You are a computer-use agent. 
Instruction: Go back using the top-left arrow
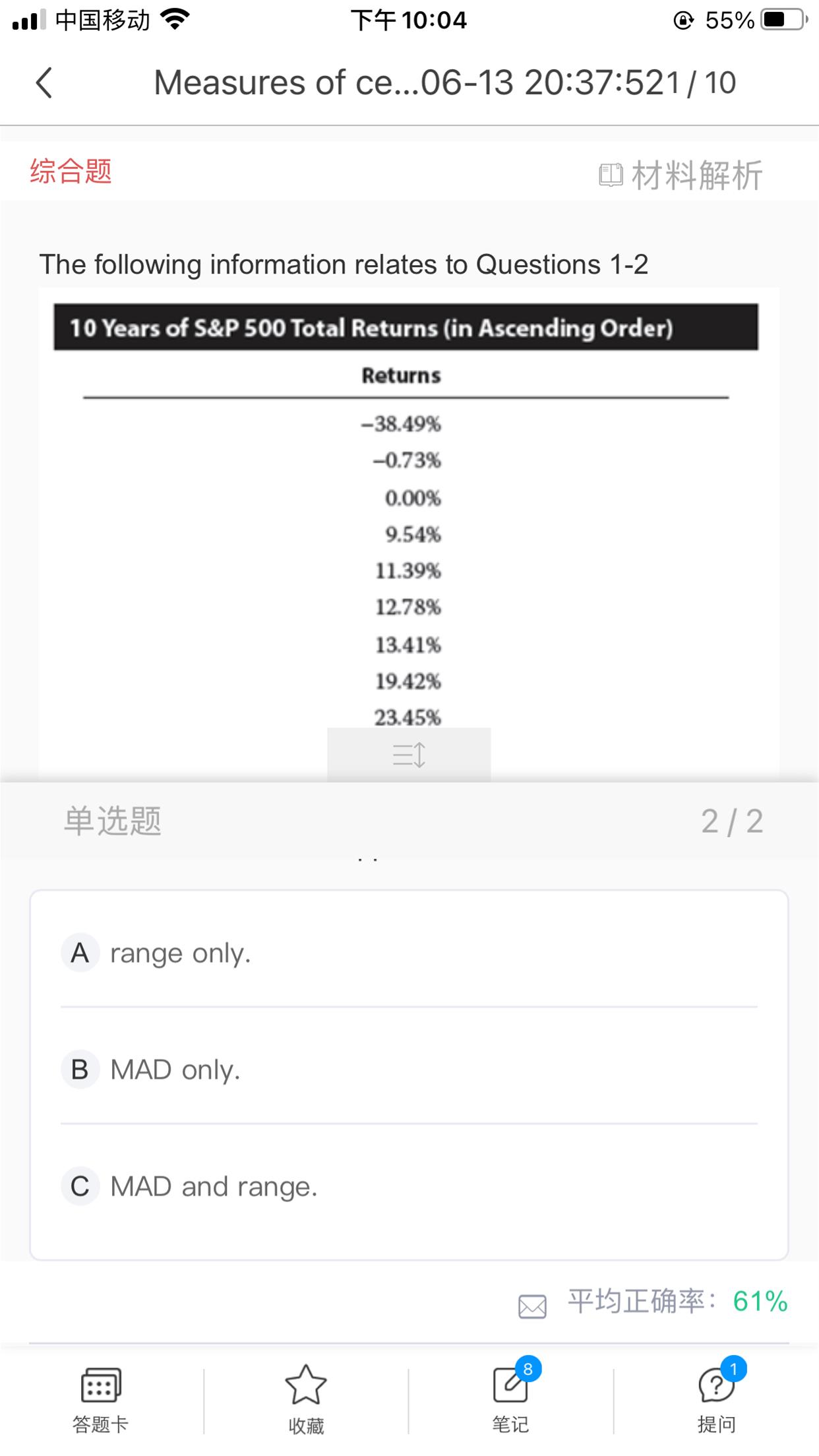click(x=44, y=84)
